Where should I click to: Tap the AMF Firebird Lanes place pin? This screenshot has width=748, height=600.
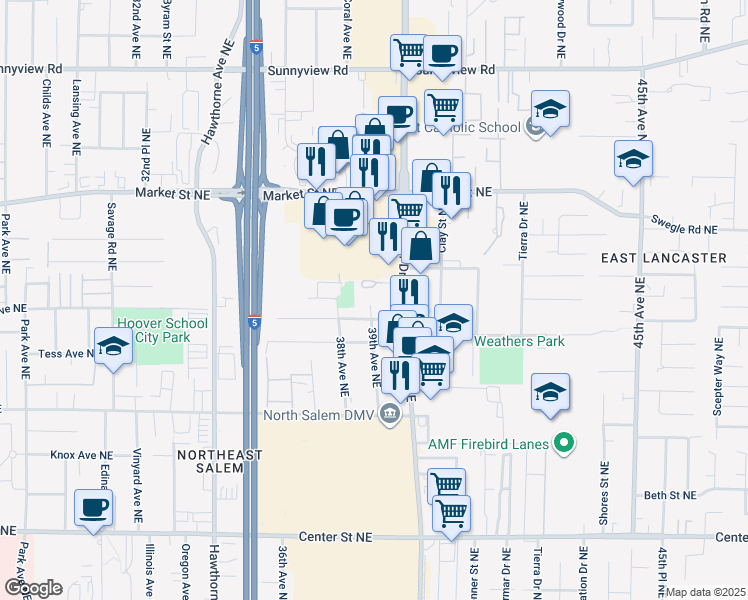[563, 443]
